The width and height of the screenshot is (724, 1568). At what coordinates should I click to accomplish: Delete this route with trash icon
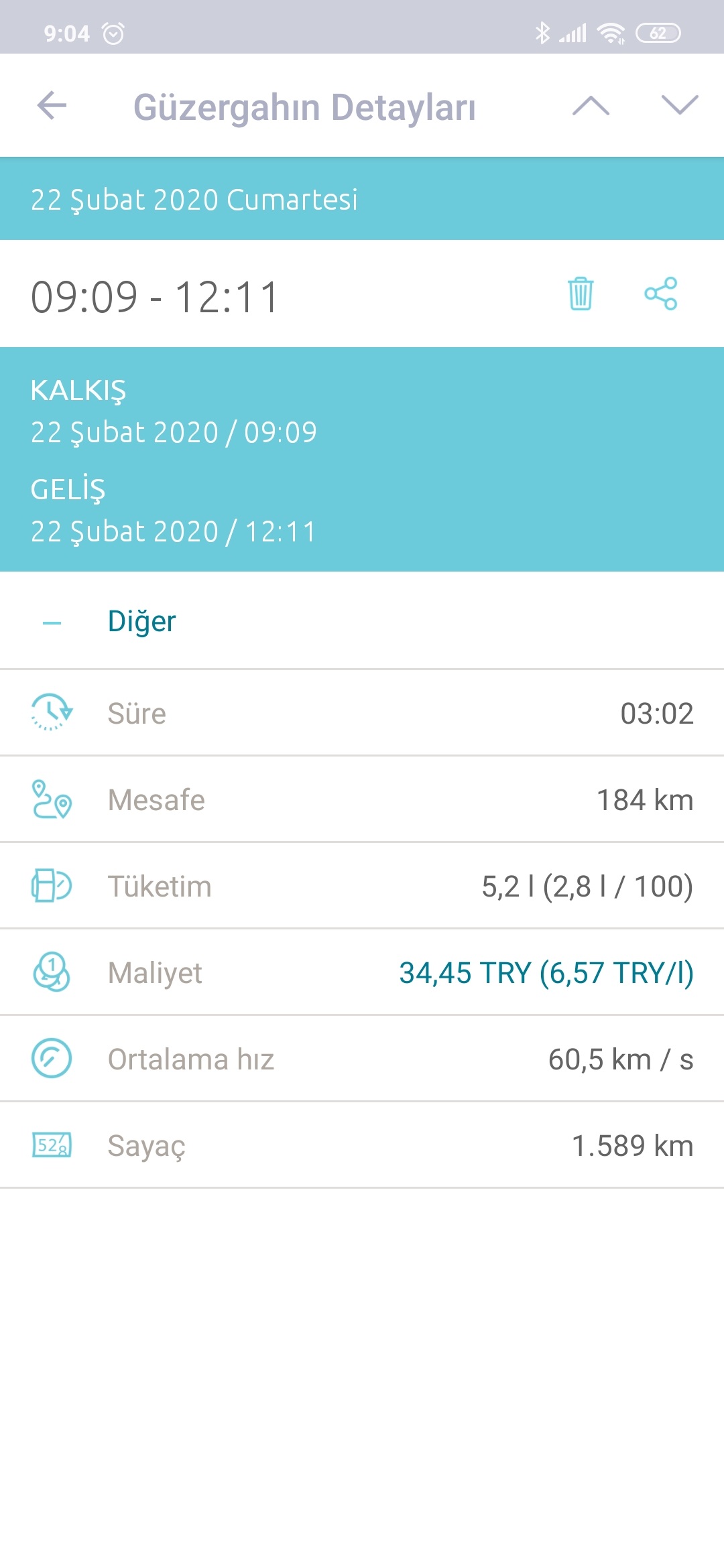(x=581, y=294)
